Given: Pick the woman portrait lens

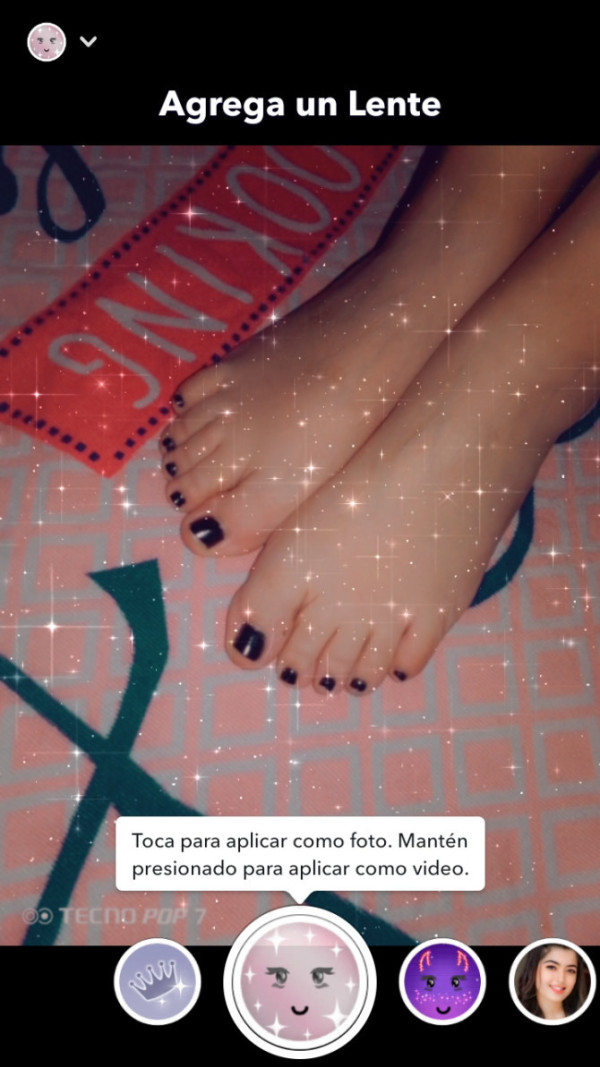Looking at the screenshot, I should tap(552, 981).
